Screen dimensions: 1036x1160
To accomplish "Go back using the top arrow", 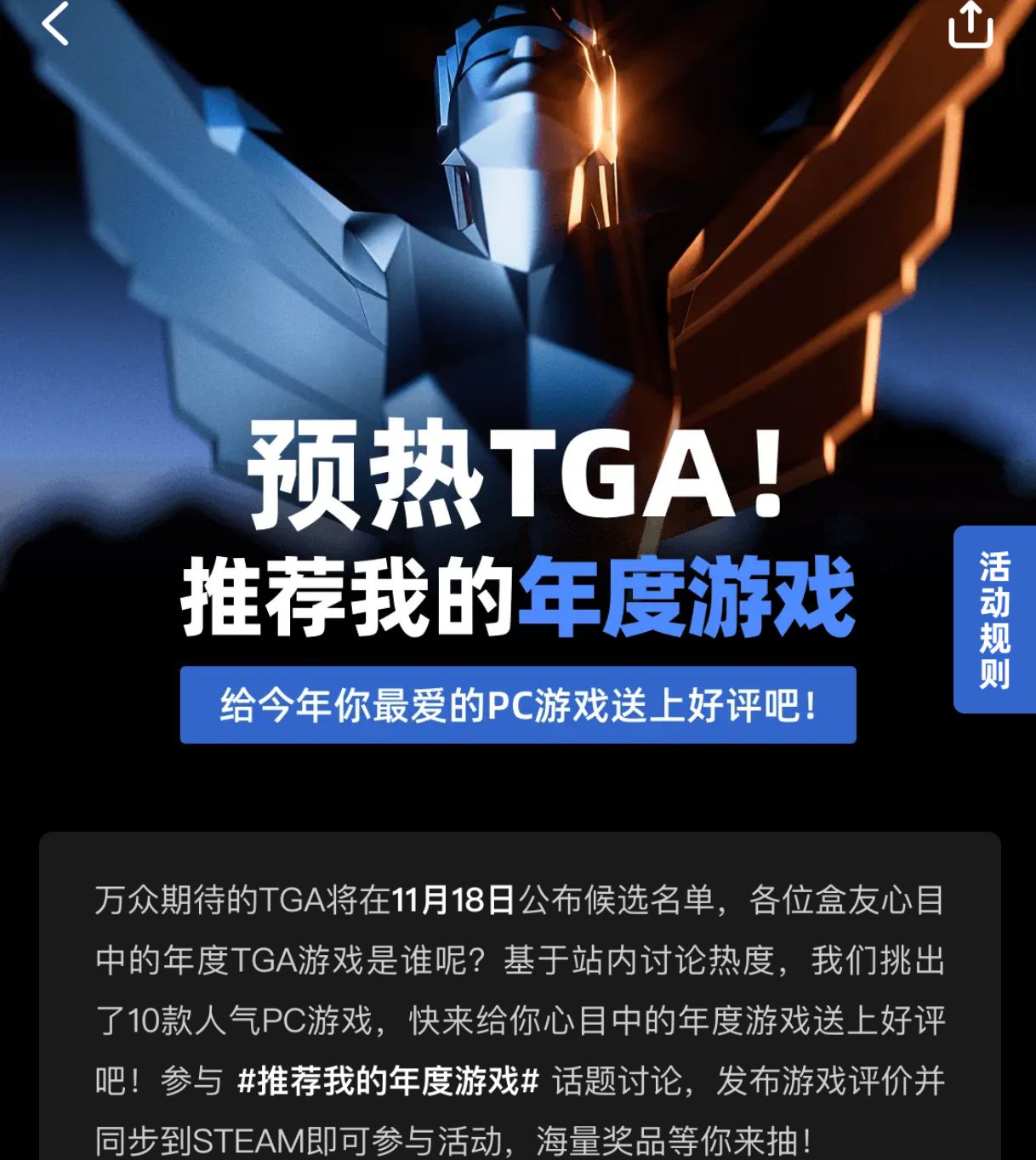I will 55,24.
